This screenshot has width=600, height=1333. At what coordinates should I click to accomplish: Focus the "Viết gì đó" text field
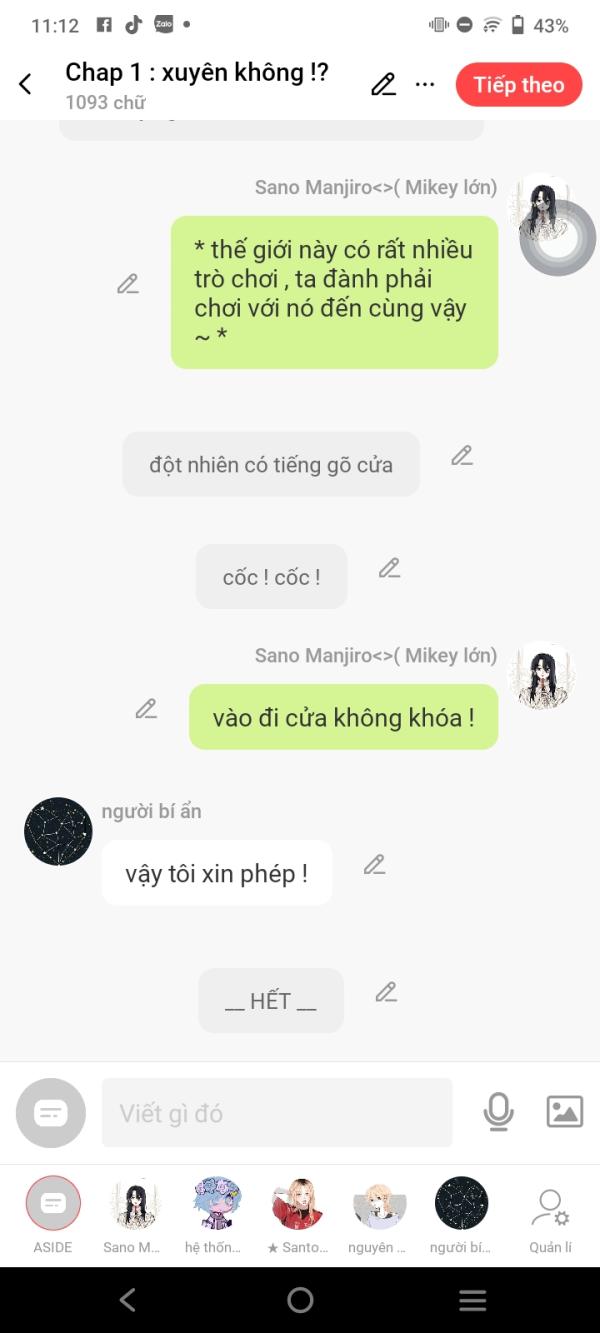(277, 1112)
